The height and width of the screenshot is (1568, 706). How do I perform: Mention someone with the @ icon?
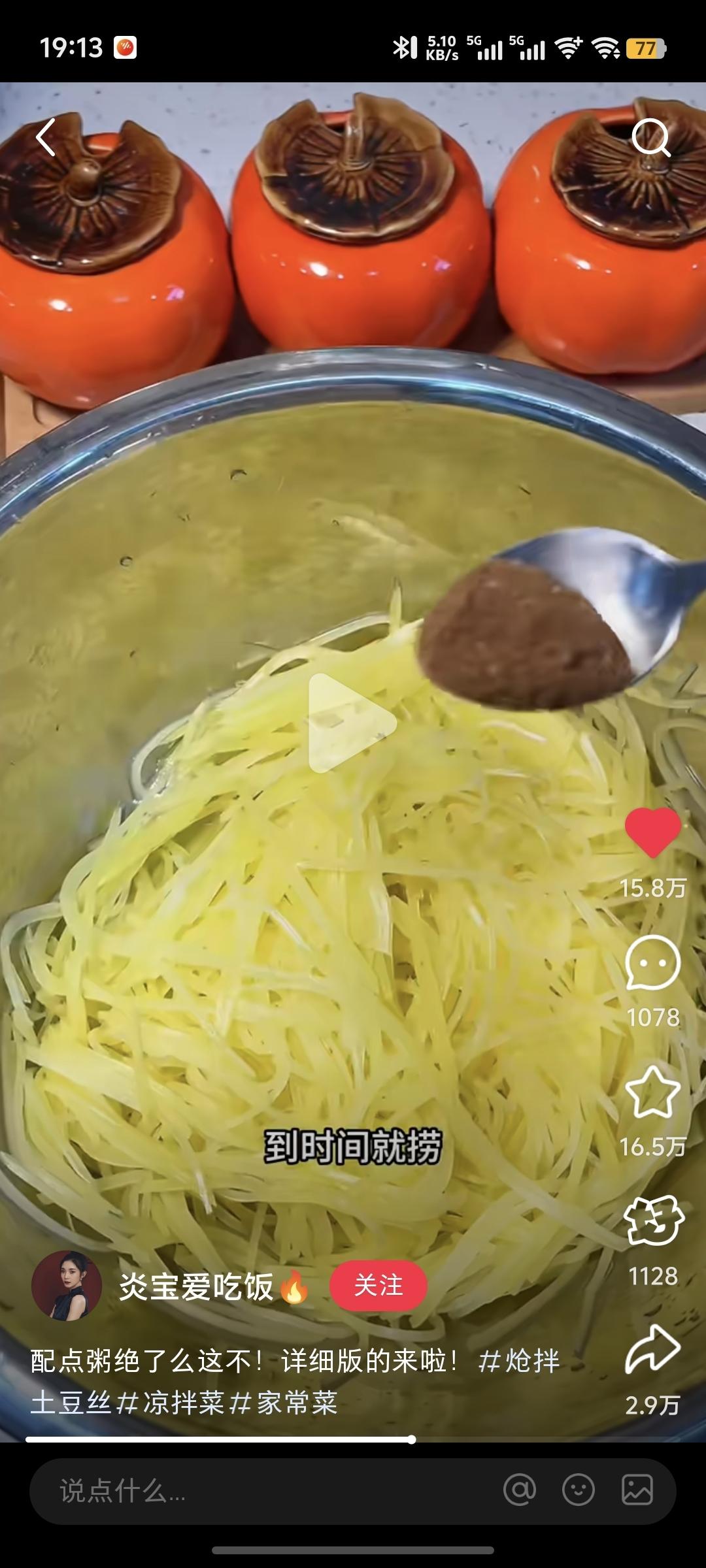click(520, 1491)
